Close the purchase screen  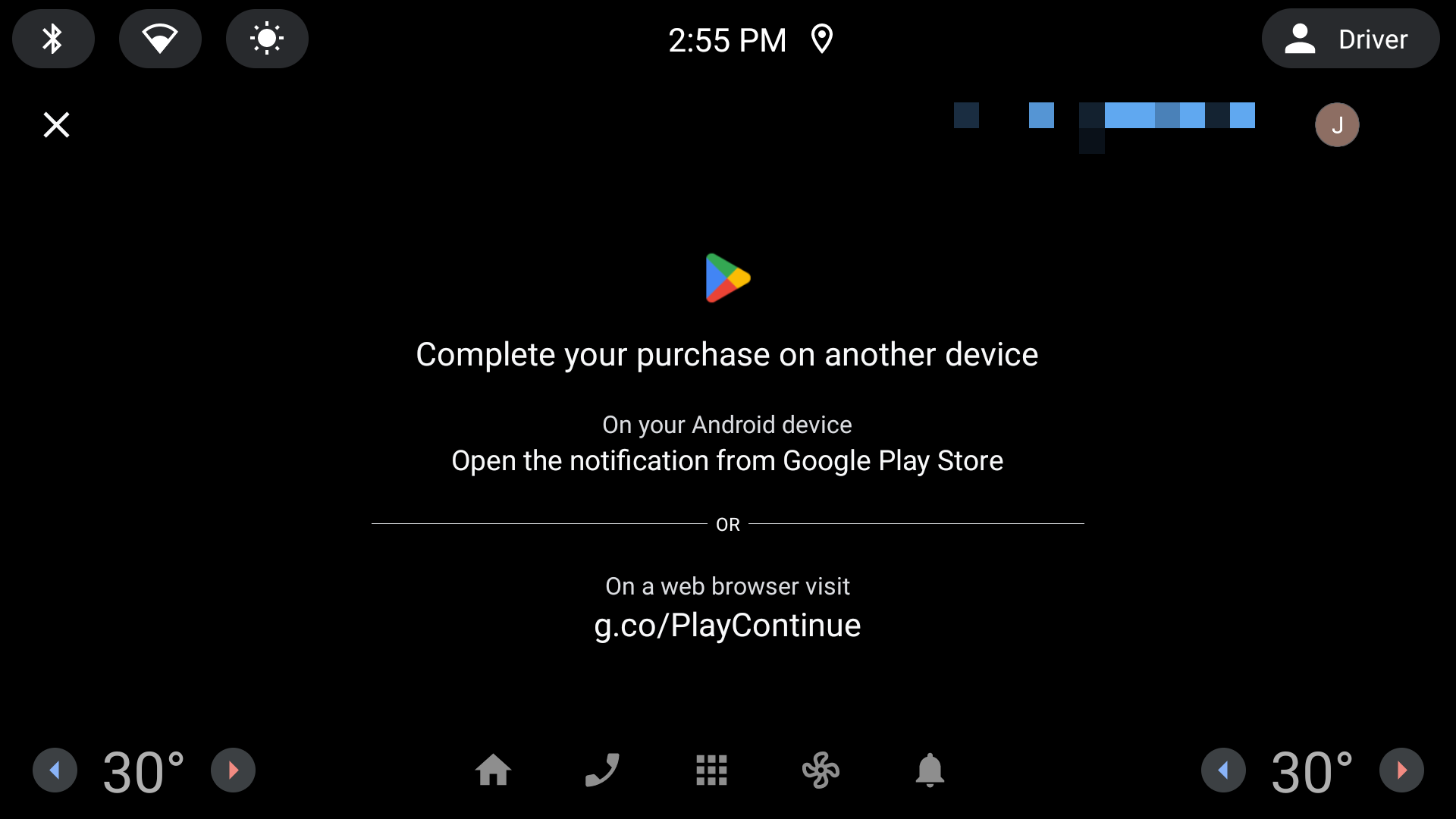tap(56, 124)
